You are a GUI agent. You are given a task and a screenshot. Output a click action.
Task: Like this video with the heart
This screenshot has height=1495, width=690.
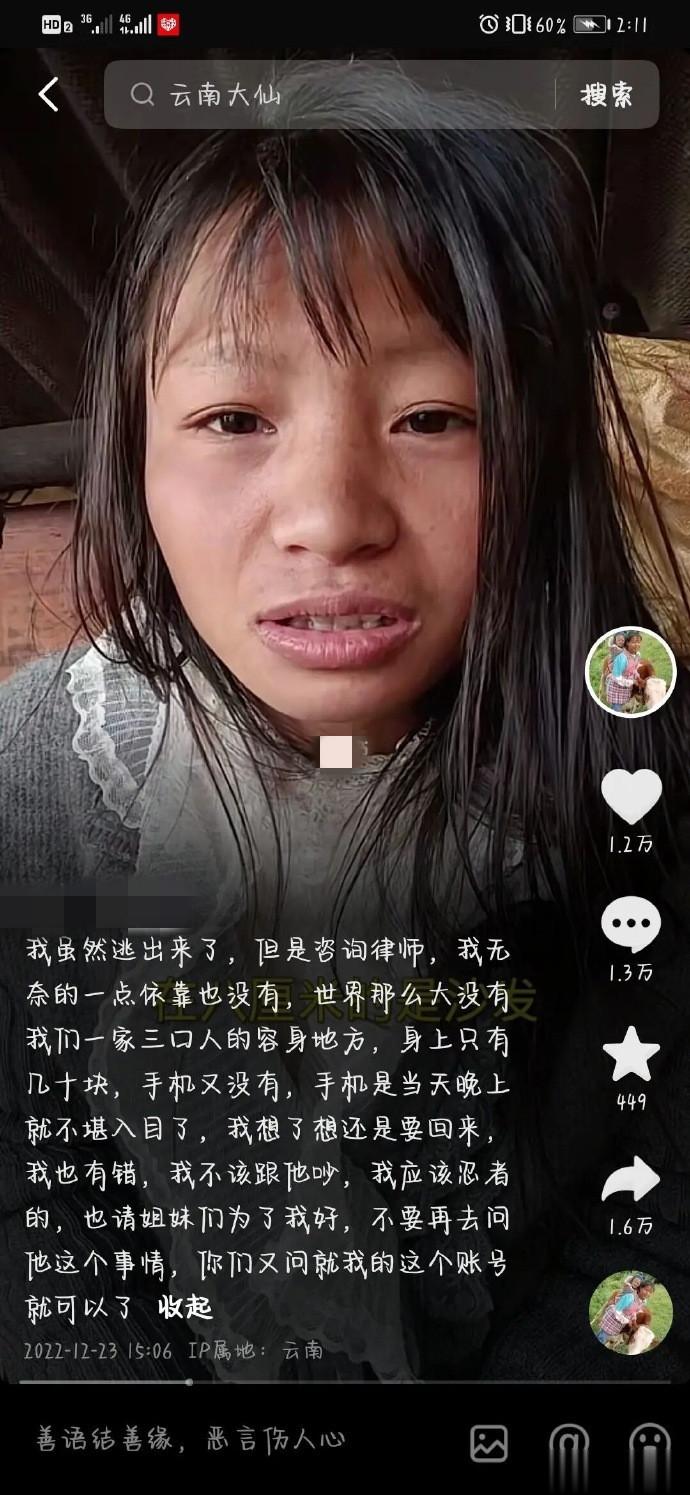click(631, 797)
